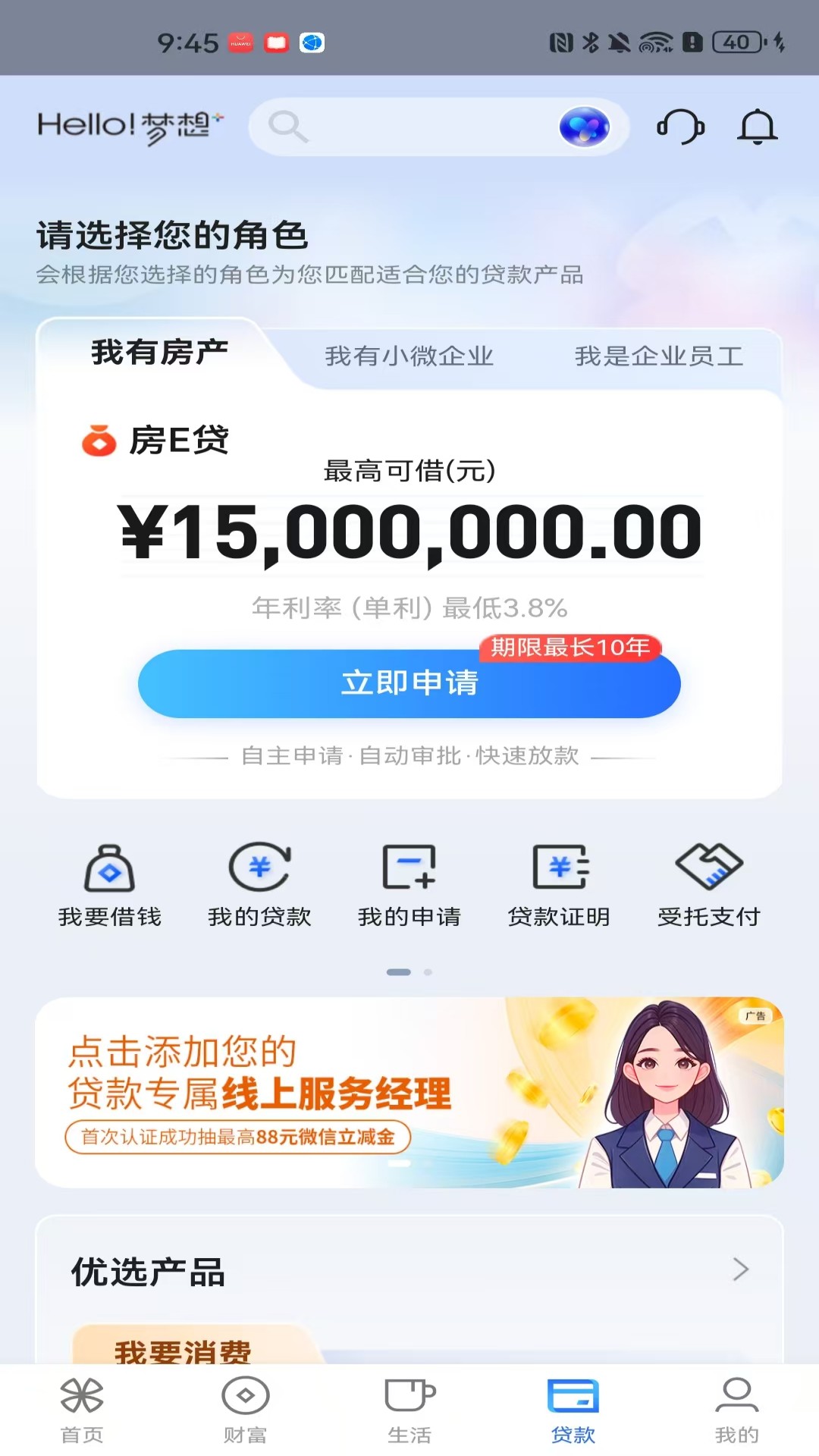The image size is (819, 1456).
Task: Switch to the 我是企业员工 tab
Action: pyautogui.click(x=659, y=356)
